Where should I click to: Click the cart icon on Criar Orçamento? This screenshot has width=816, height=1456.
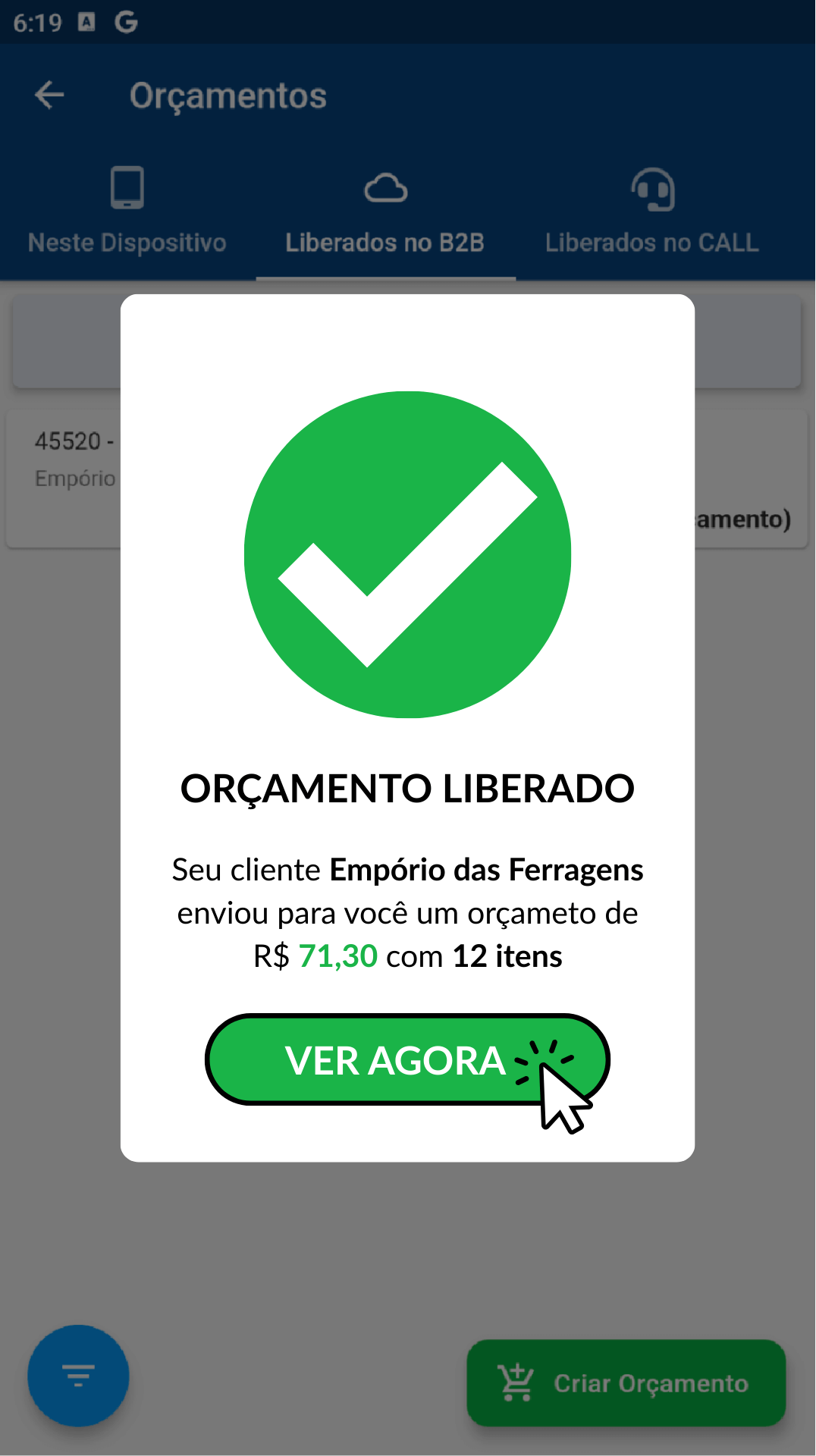[x=515, y=1382]
